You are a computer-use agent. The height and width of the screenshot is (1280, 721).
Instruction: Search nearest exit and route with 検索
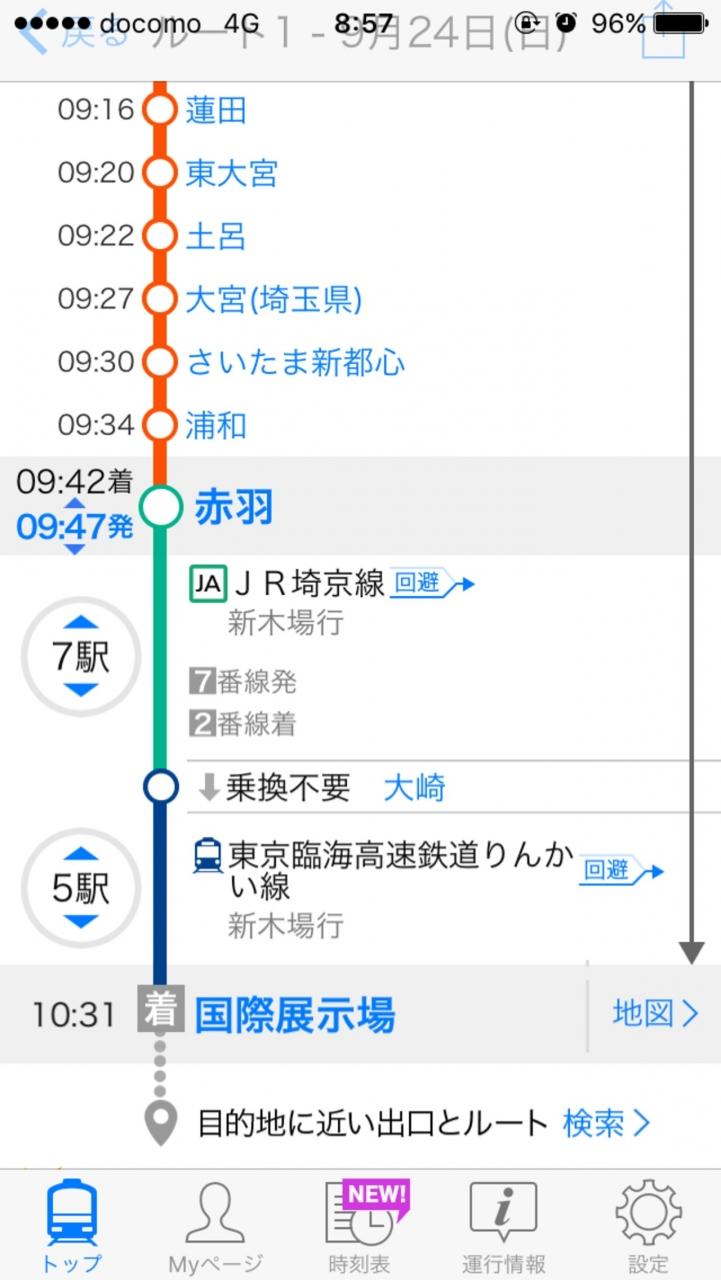[x=606, y=1123]
